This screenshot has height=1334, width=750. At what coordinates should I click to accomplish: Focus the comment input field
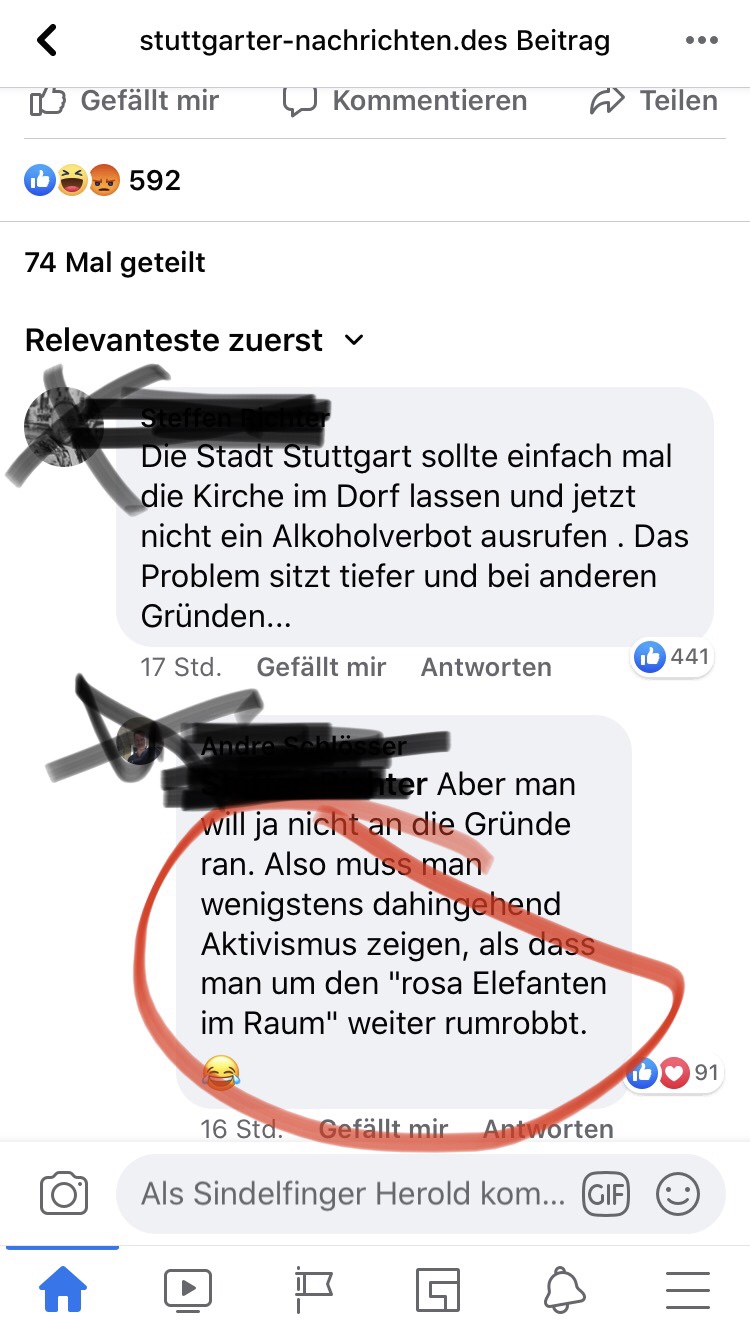pos(353,1194)
